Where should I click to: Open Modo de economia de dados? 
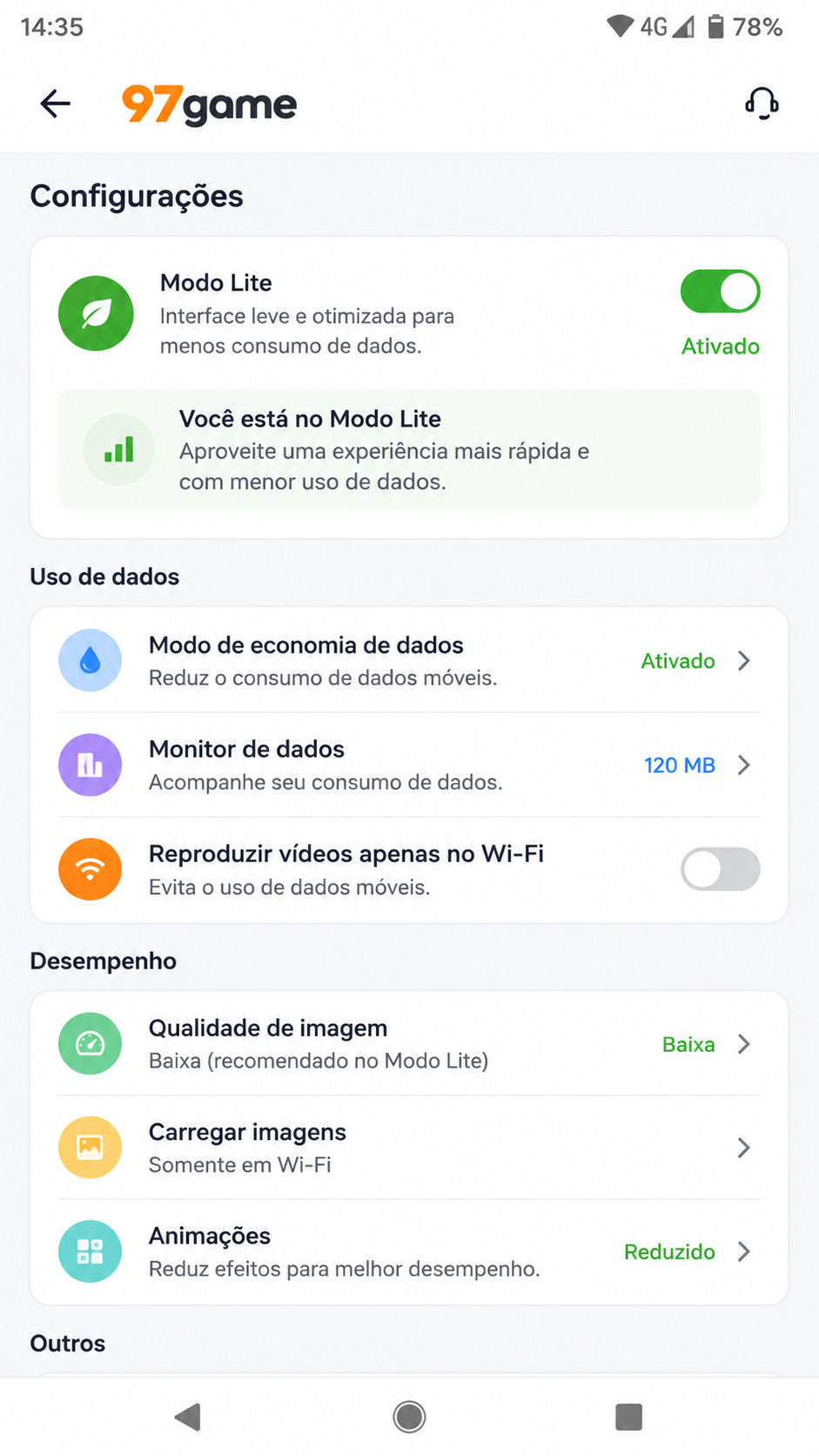pyautogui.click(x=409, y=661)
